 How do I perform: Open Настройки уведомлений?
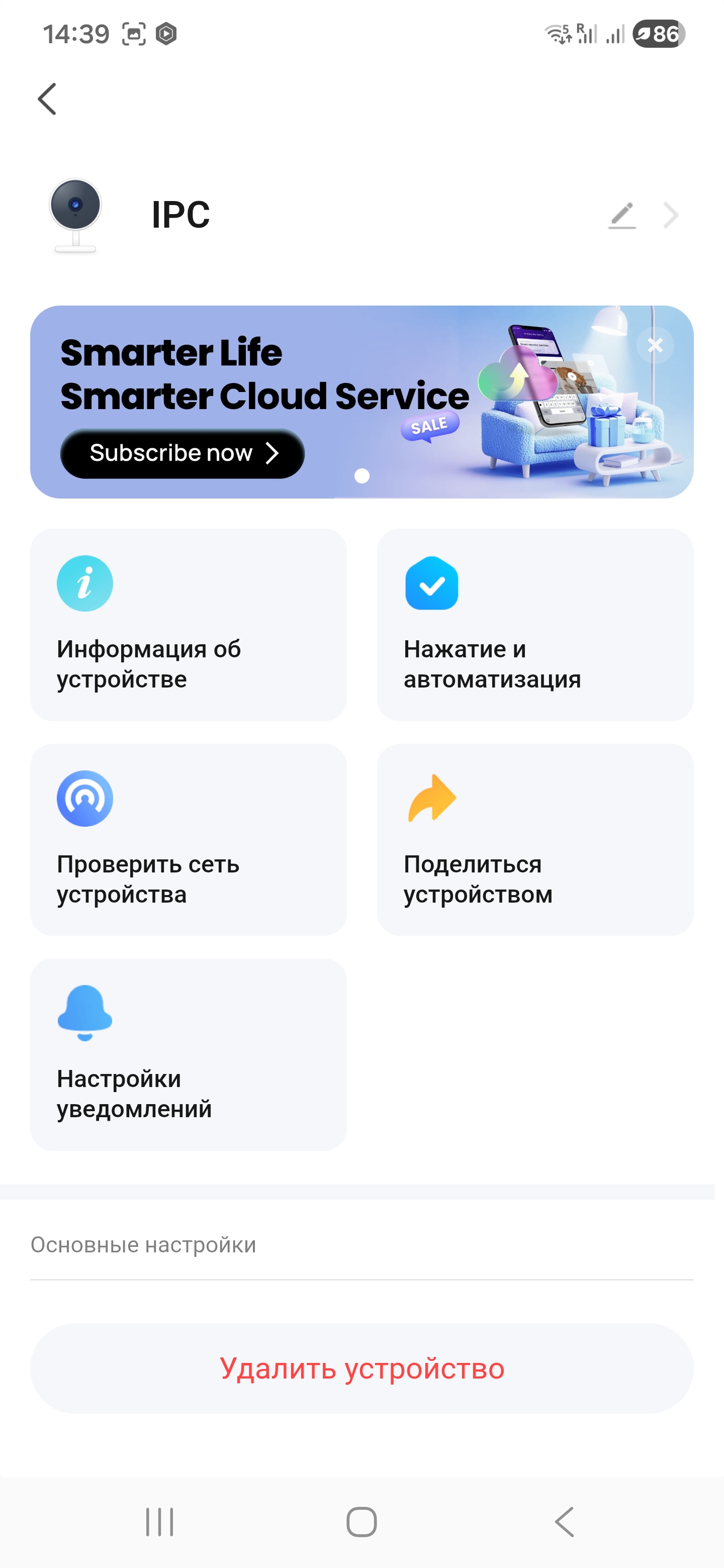[x=188, y=1054]
